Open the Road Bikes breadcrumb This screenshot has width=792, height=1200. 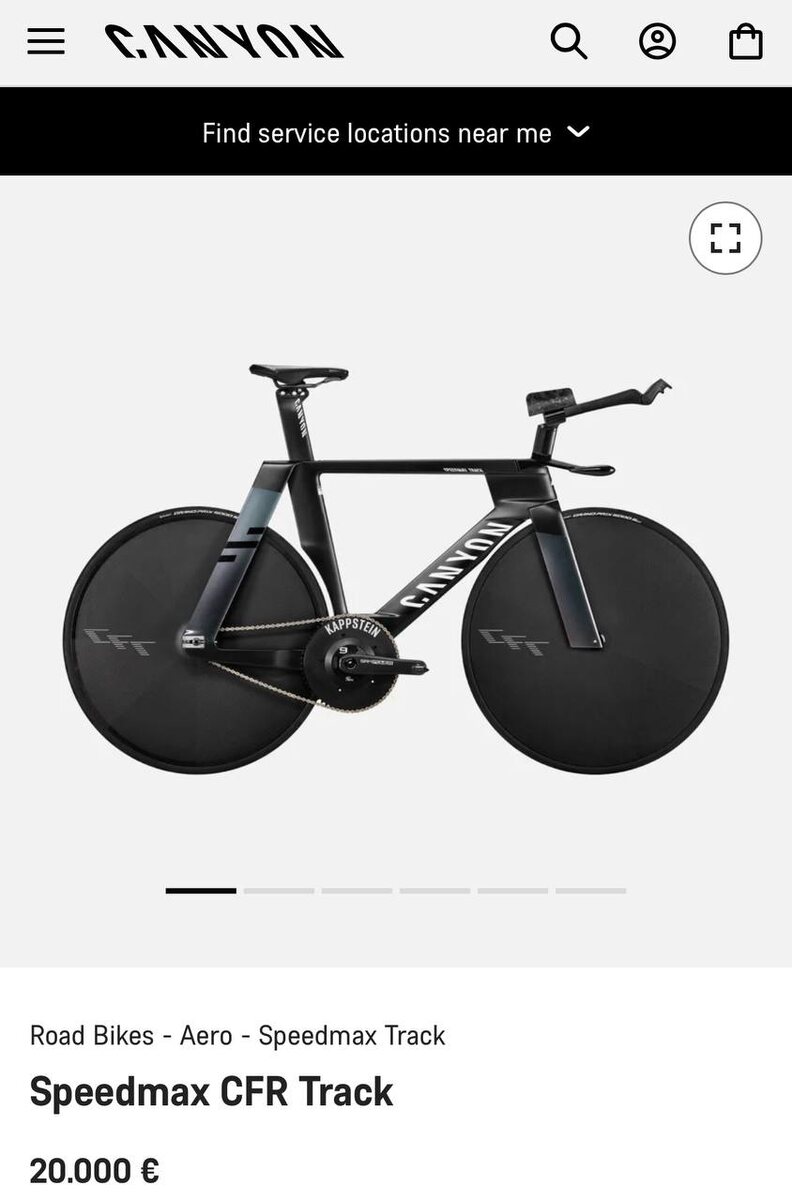pos(92,1035)
